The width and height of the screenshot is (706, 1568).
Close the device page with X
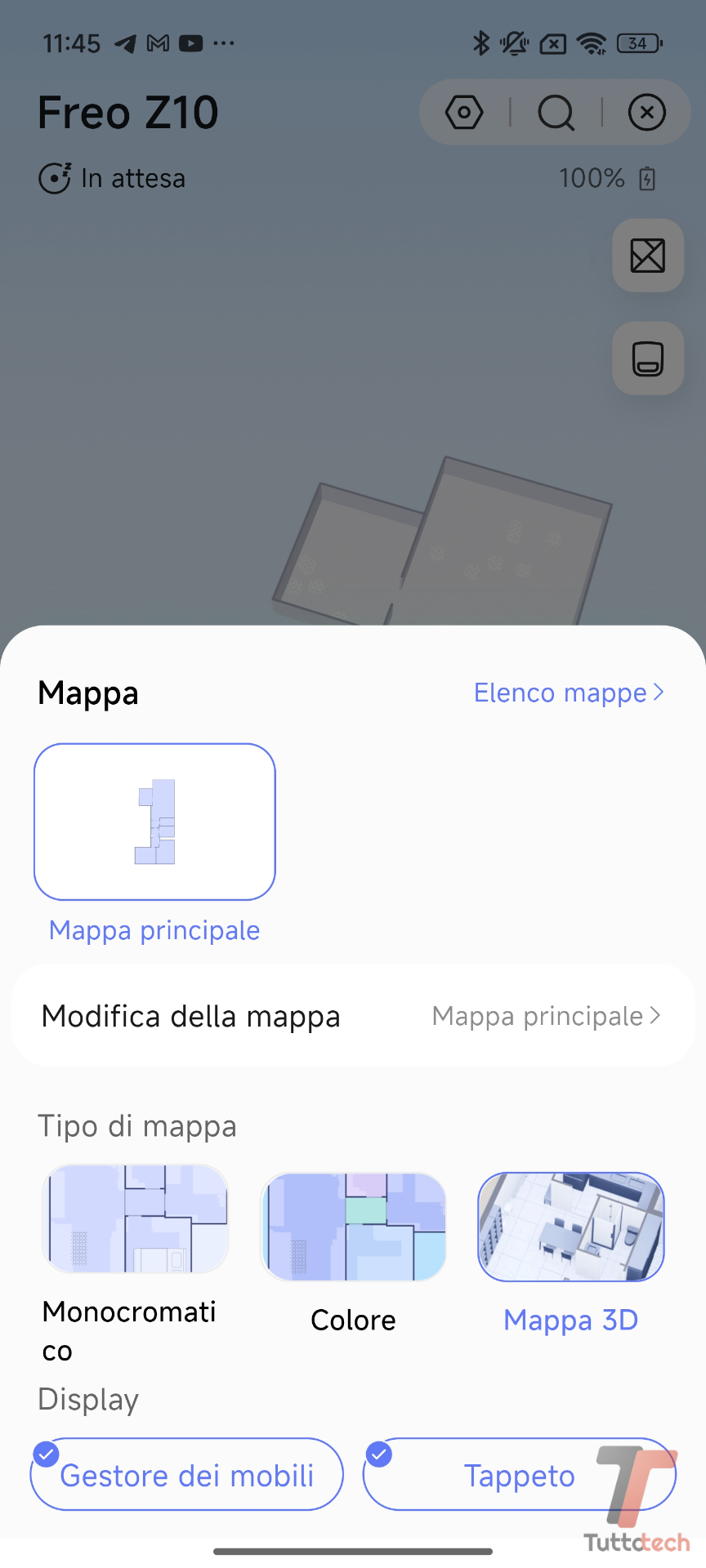click(x=646, y=113)
